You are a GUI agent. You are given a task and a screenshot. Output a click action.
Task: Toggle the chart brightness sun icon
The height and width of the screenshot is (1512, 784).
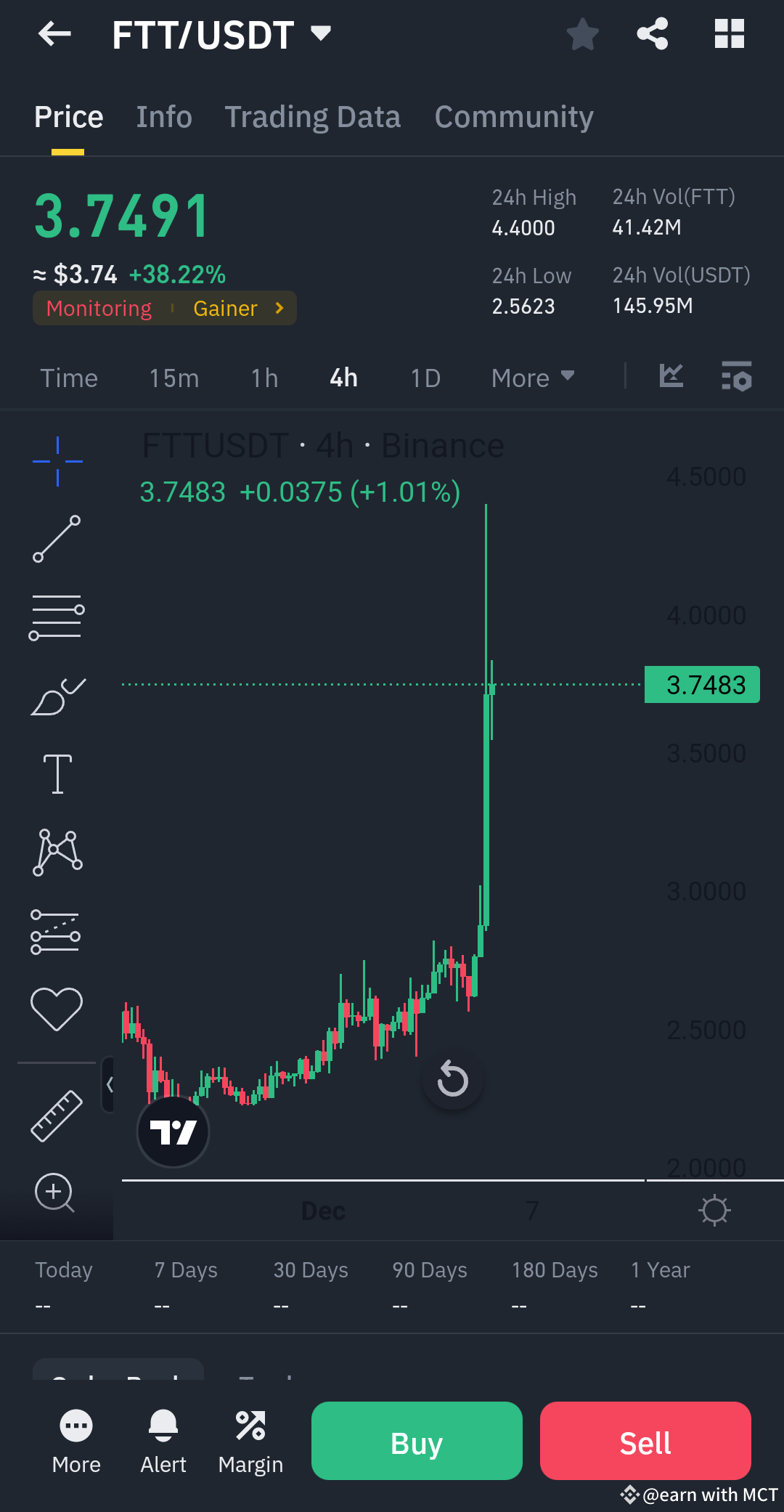tap(715, 1210)
